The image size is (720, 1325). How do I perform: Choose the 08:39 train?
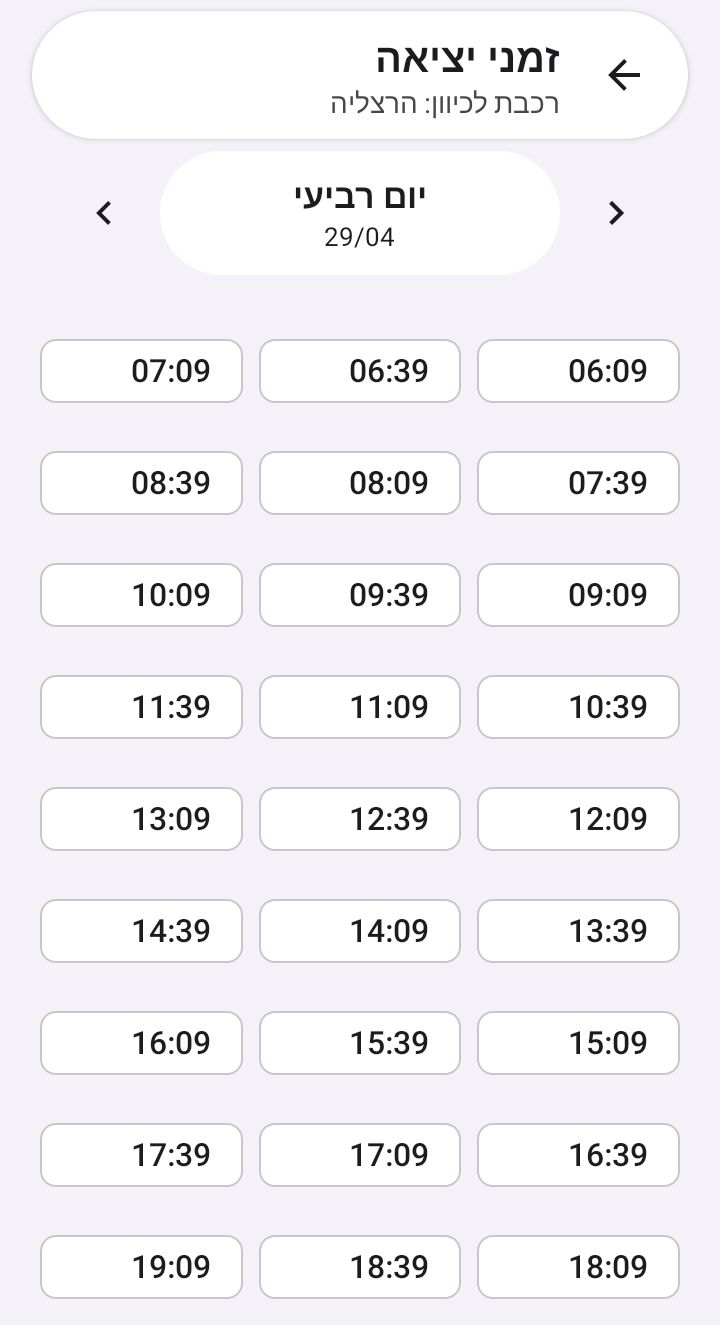point(141,483)
